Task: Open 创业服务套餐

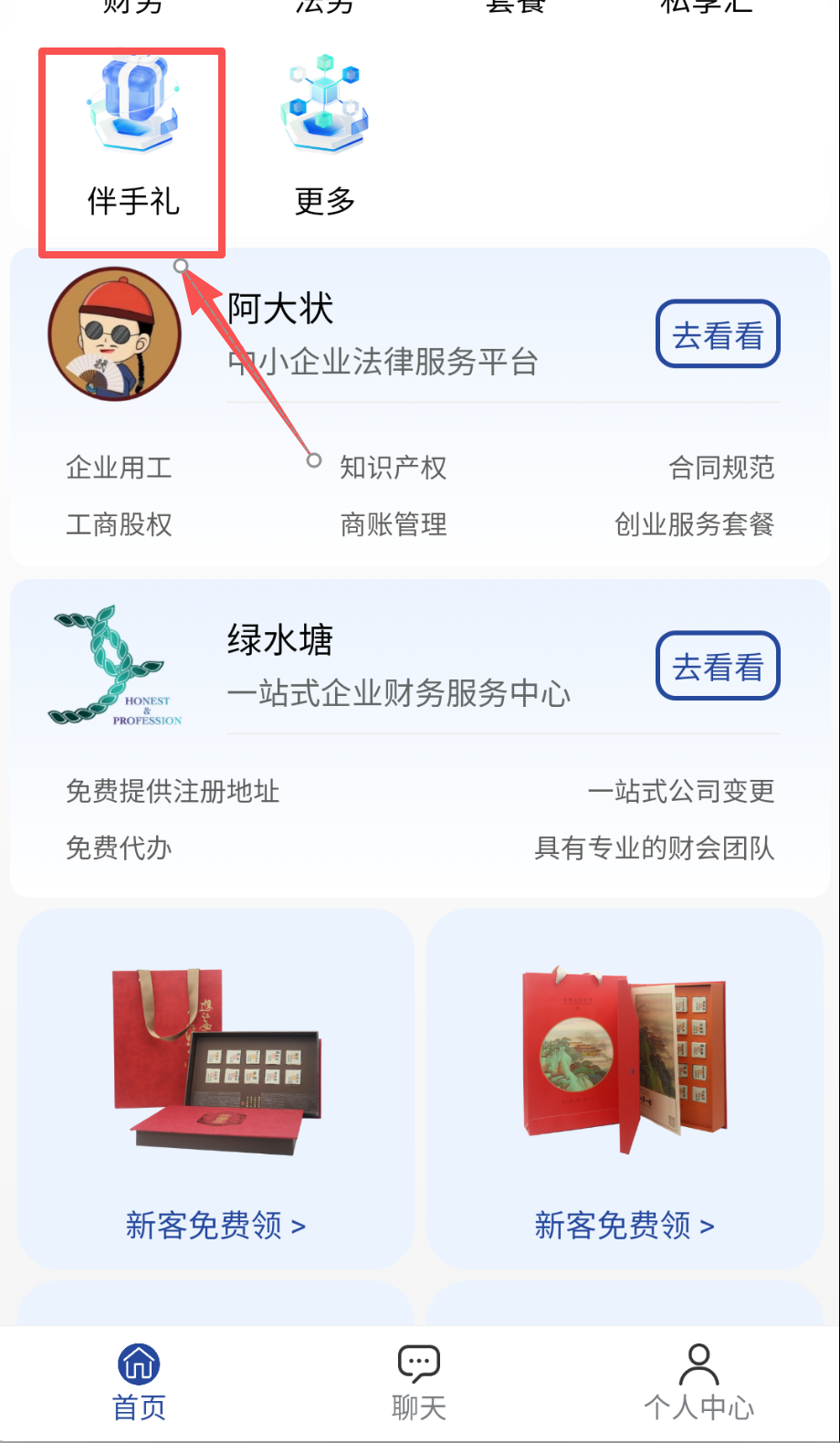Action: (694, 524)
